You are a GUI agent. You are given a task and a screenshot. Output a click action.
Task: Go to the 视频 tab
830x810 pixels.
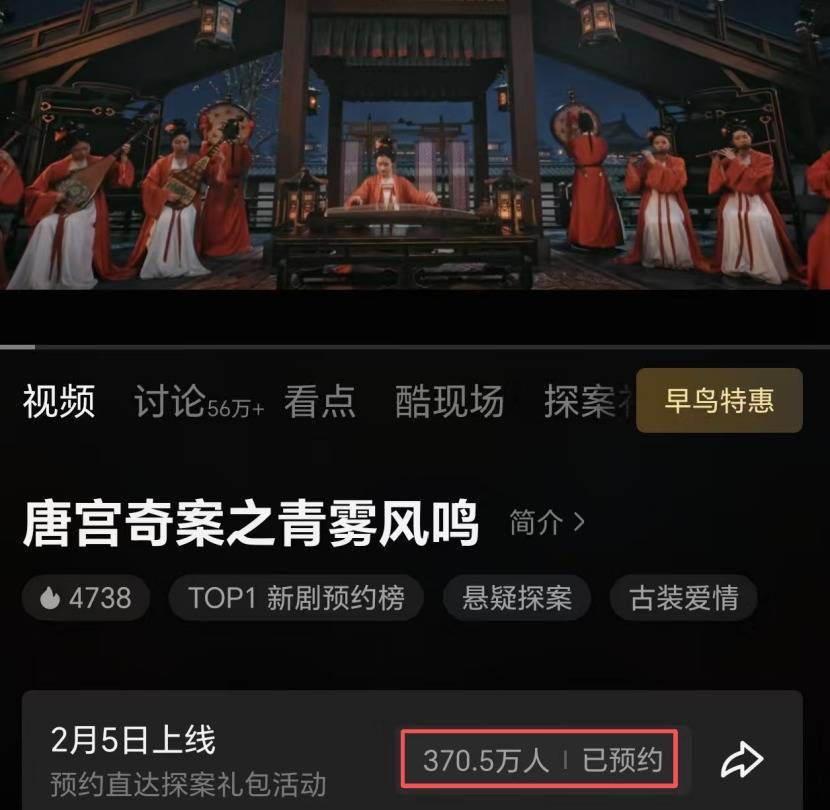tap(59, 402)
